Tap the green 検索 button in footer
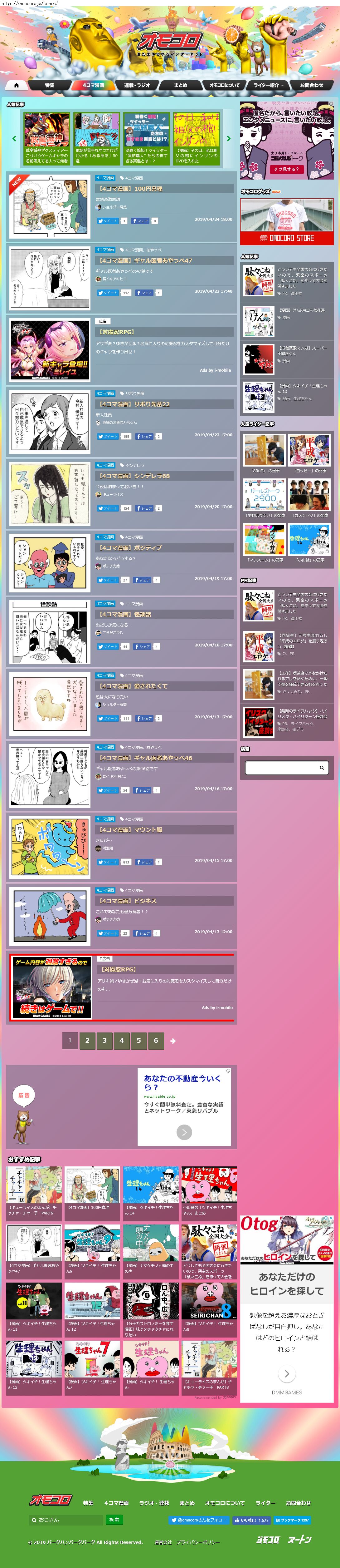 click(114, 1519)
